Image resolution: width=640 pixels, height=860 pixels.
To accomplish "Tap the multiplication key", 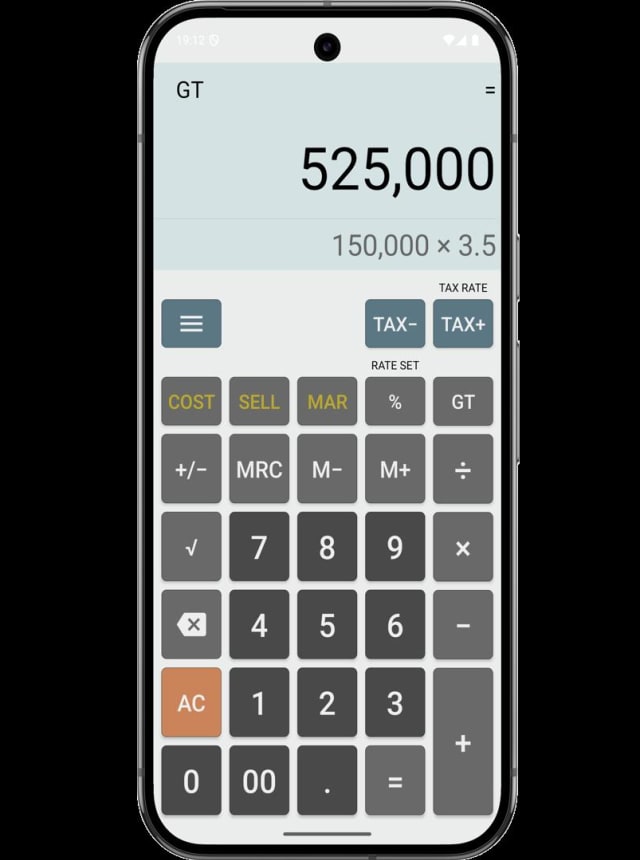I will click(463, 547).
